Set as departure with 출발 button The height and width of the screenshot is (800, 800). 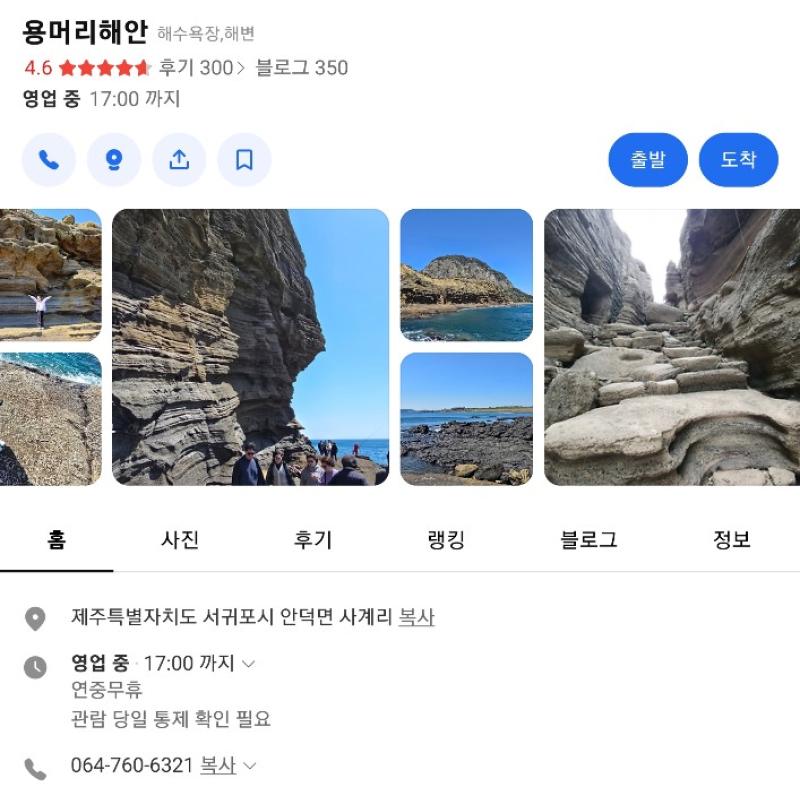[648, 160]
